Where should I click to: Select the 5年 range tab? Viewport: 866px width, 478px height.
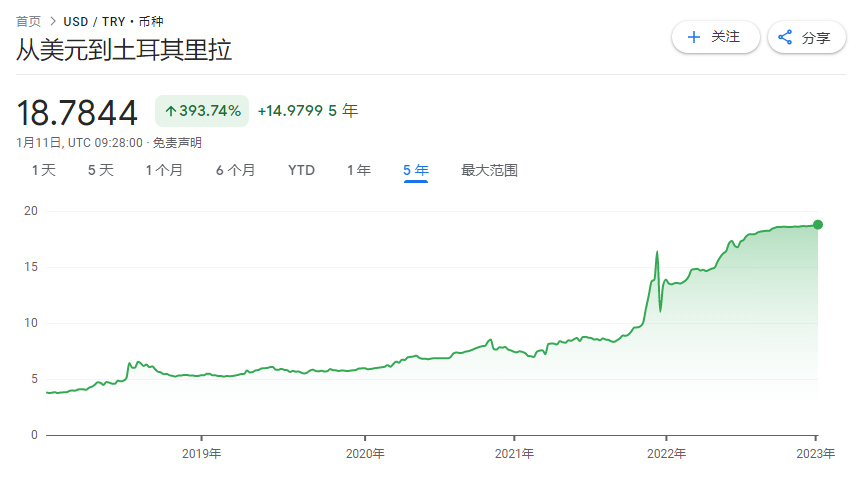[x=416, y=170]
